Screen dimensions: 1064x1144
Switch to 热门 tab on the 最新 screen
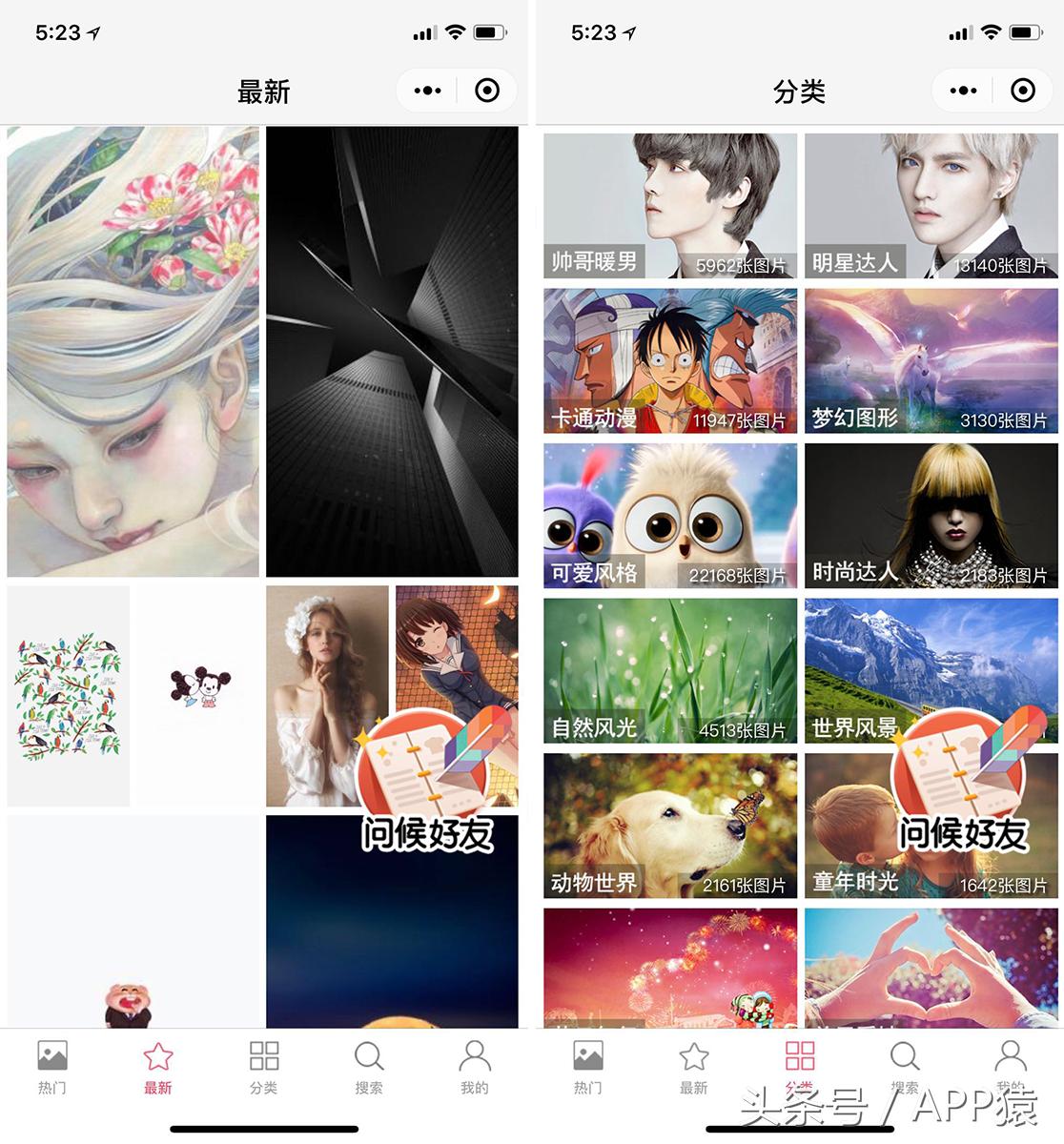tap(52, 1067)
